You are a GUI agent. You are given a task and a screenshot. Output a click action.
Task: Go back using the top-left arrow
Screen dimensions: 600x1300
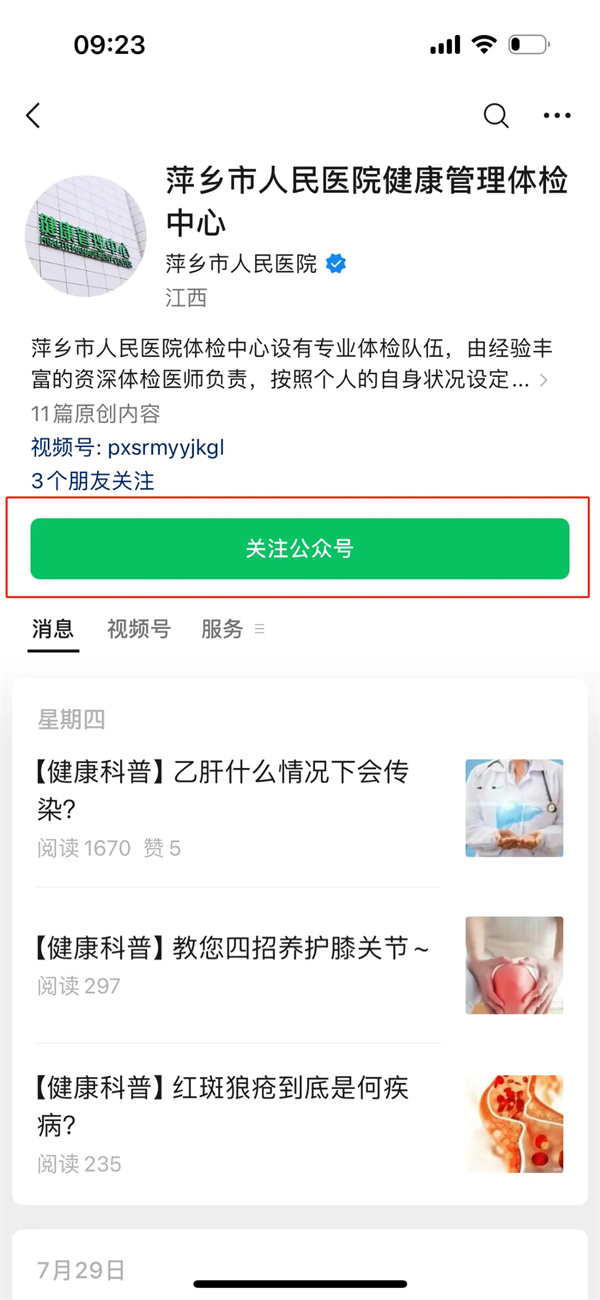point(34,116)
